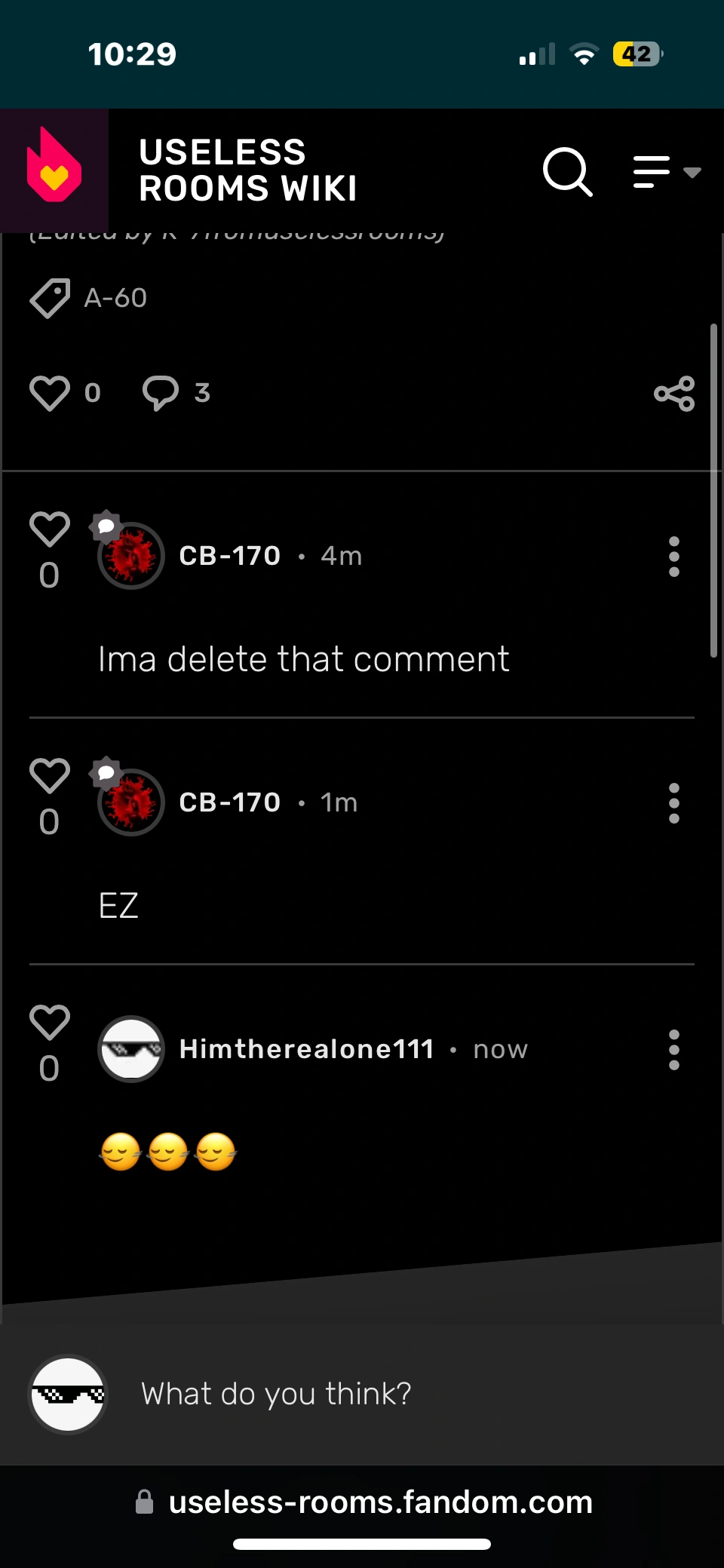Open options for the "Ima delete that comment" reply
The image size is (724, 1568).
tap(674, 557)
